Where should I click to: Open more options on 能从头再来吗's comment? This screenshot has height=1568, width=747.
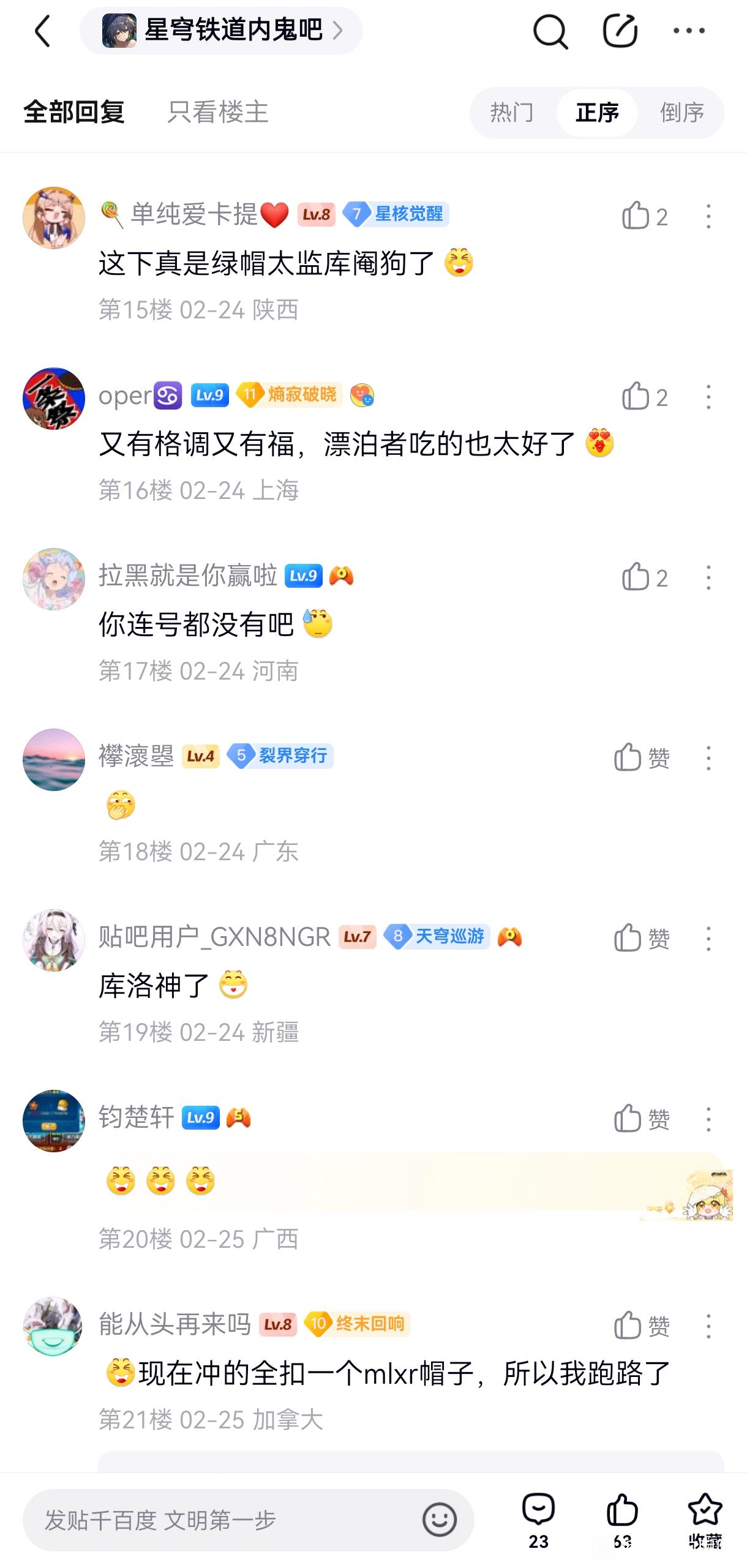tap(708, 1326)
